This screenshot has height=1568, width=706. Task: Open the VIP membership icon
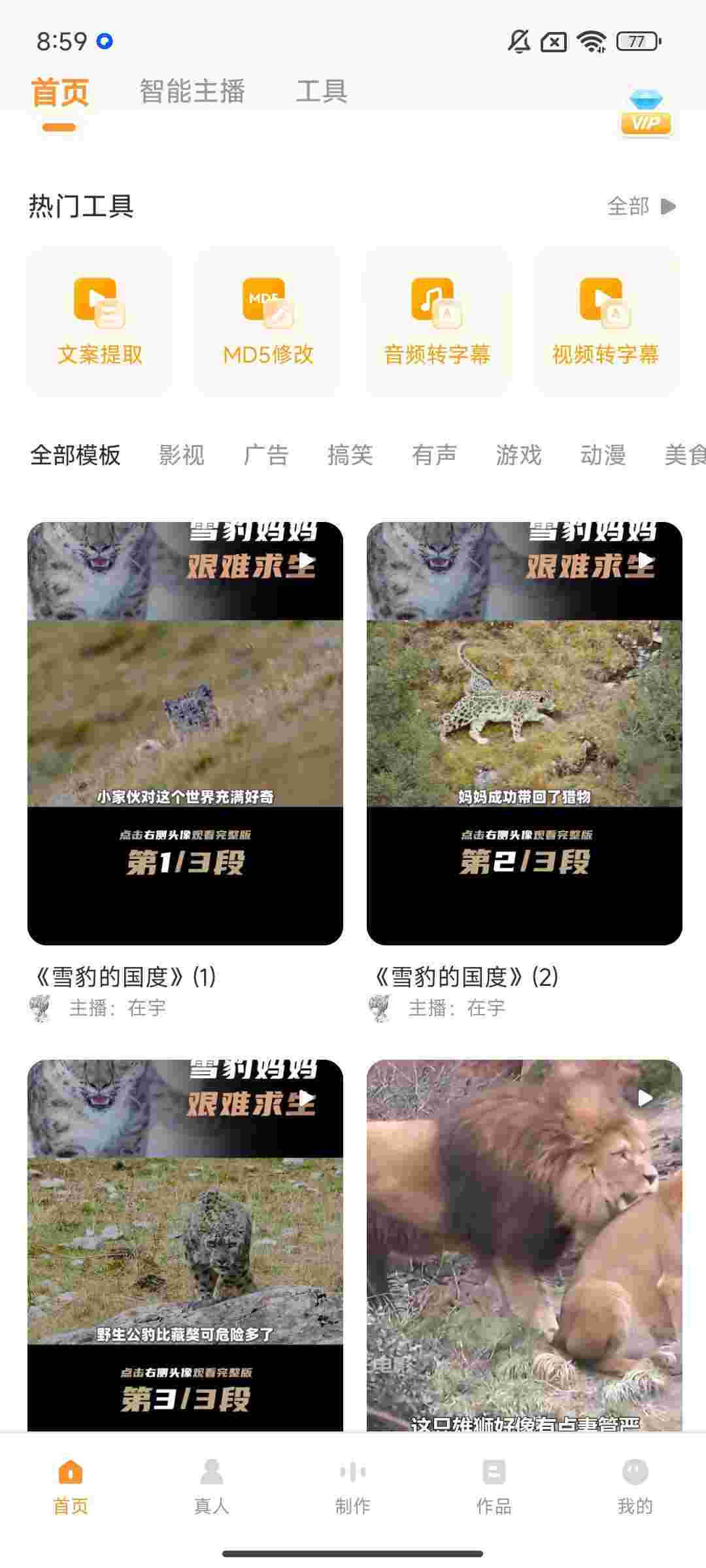point(645,115)
